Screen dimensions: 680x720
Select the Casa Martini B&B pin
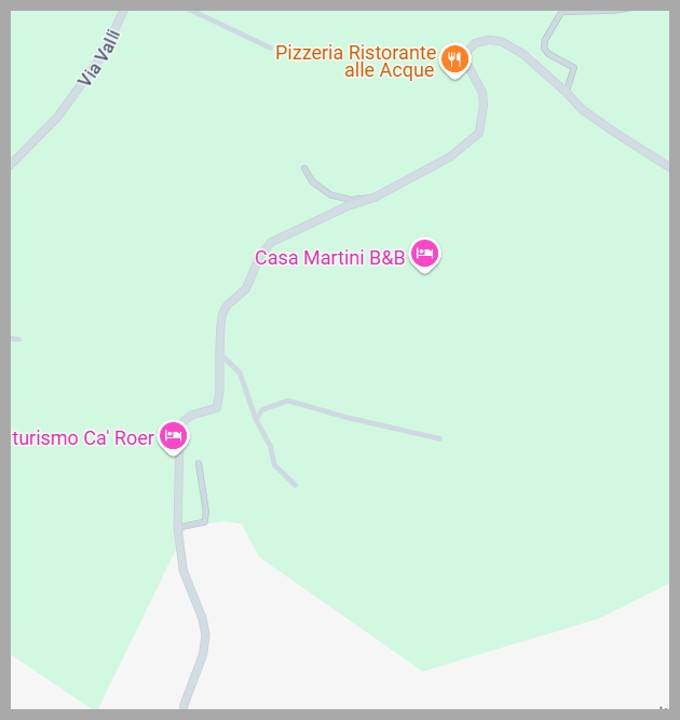click(x=424, y=255)
